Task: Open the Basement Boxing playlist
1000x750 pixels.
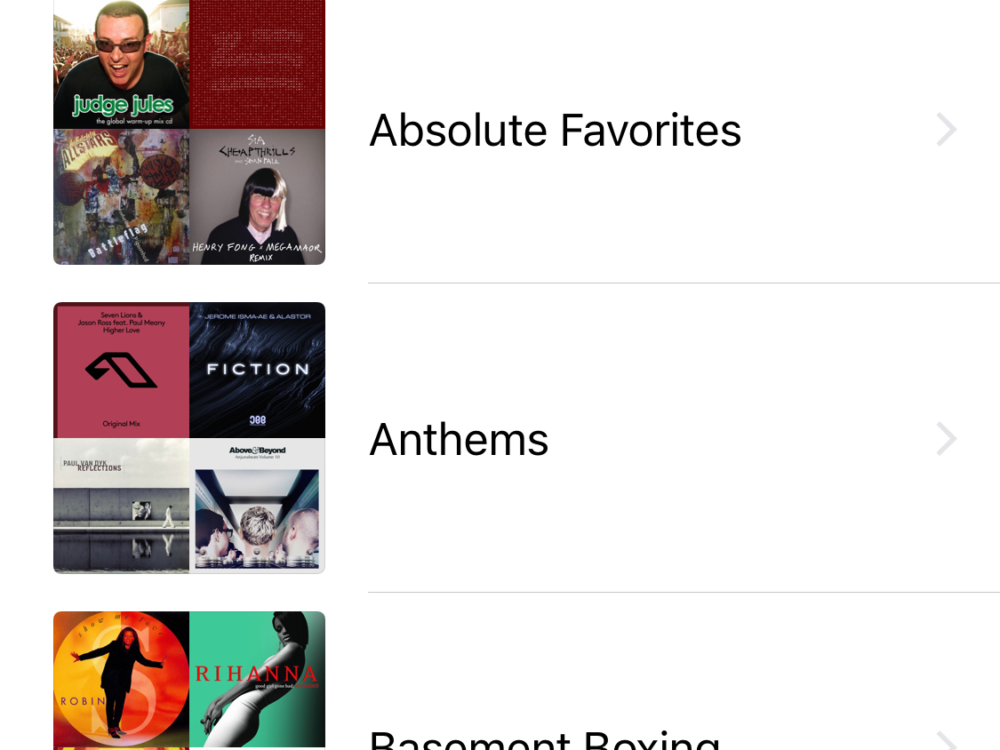Action: tap(545, 738)
